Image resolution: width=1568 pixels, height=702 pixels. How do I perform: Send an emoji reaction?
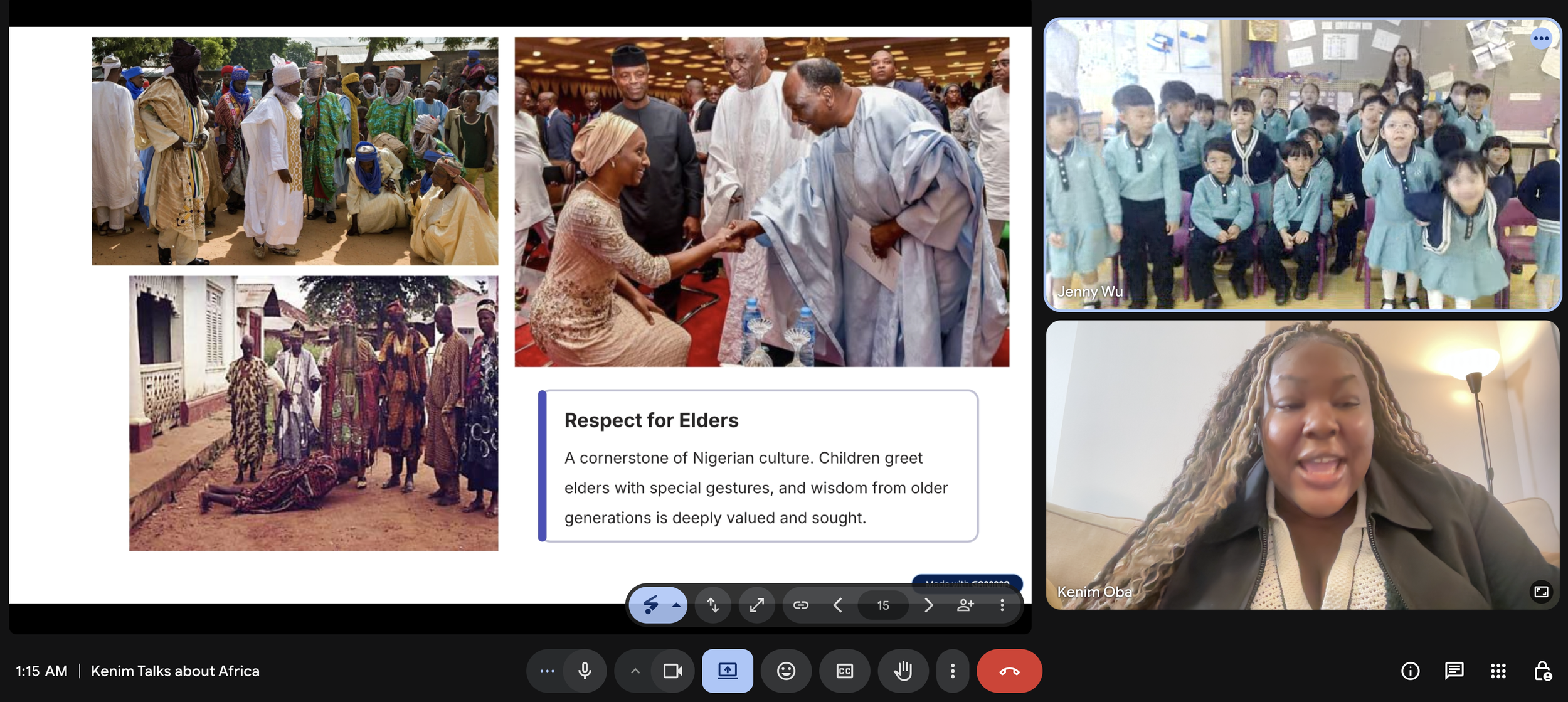(x=786, y=671)
